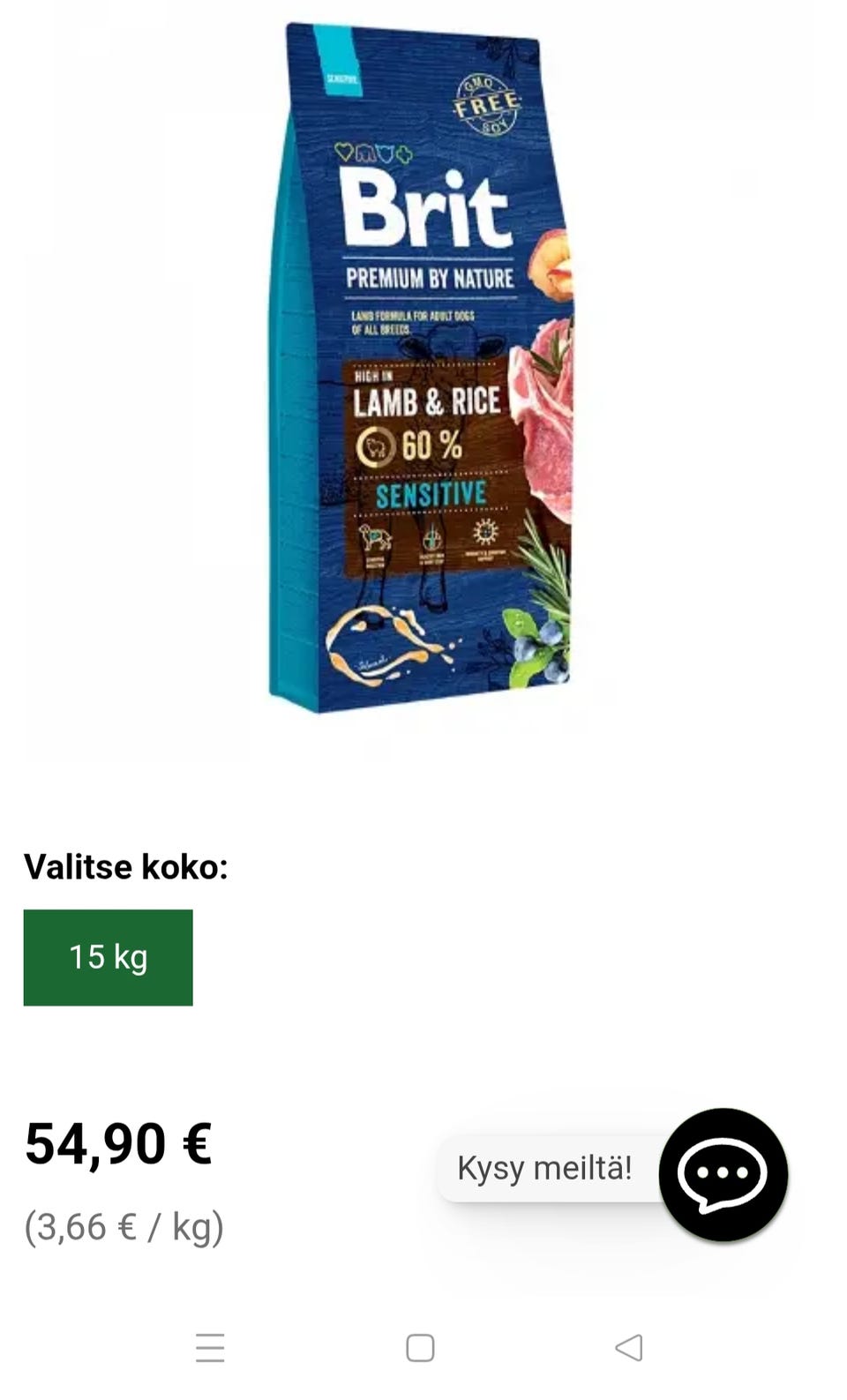Tap the three-line menu icon in navigation bar
Image resolution: width=847 pixels, height=1400 pixels.
(x=210, y=1347)
